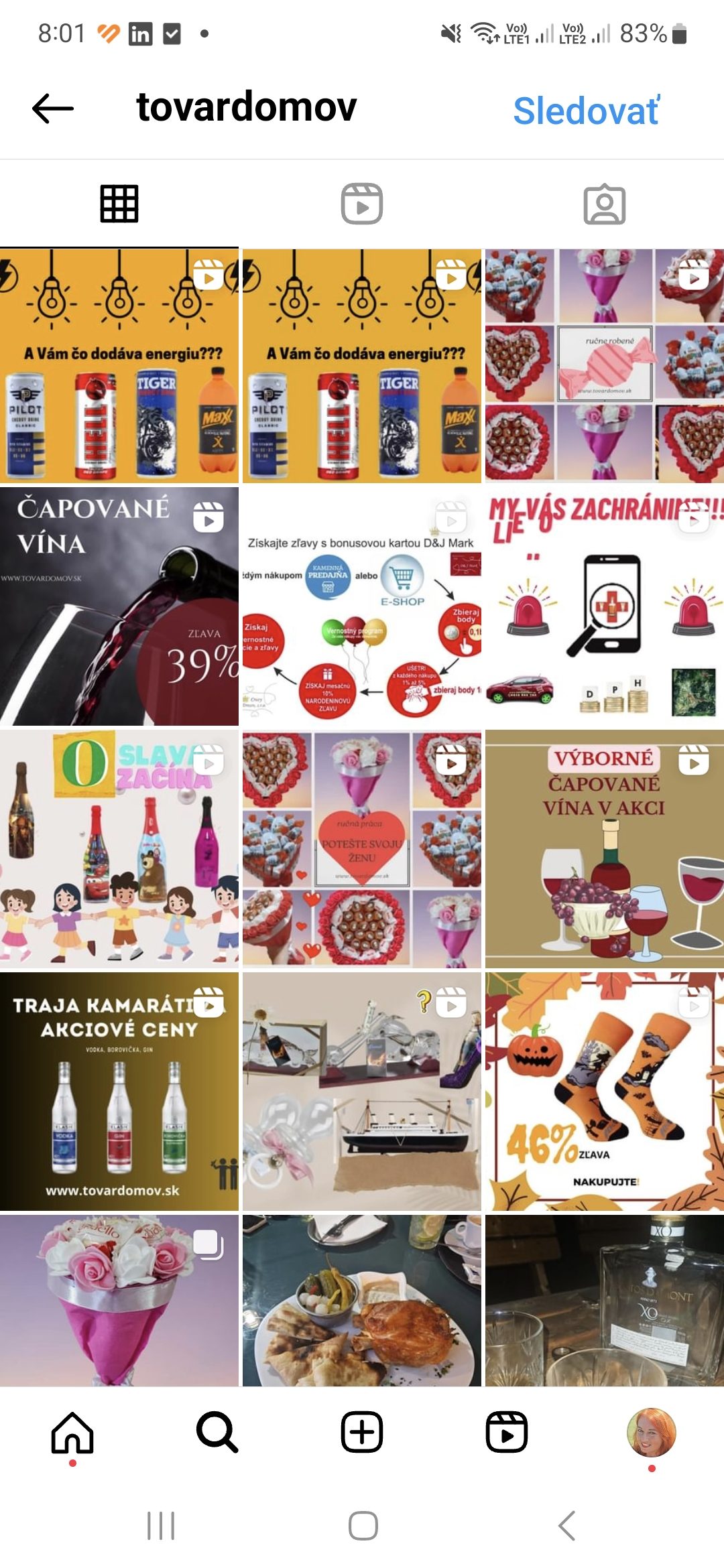
Task: Switch to the Reels profile tab
Action: click(x=362, y=204)
